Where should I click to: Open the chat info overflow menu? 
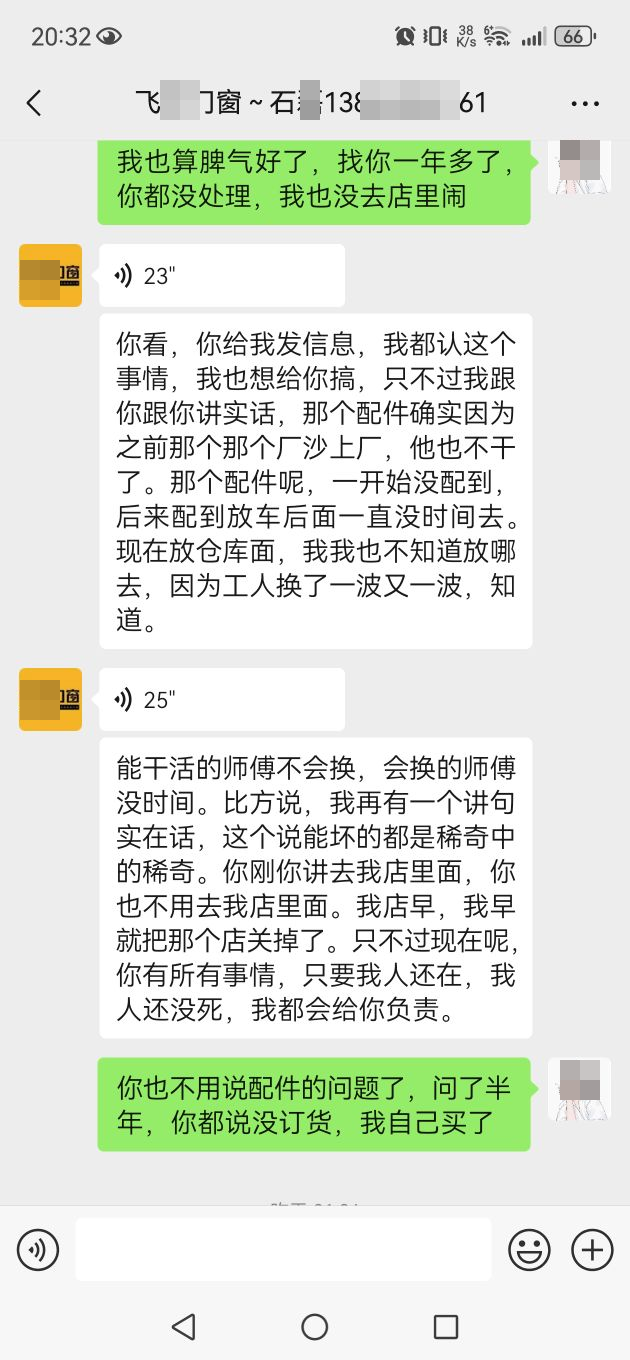[584, 103]
